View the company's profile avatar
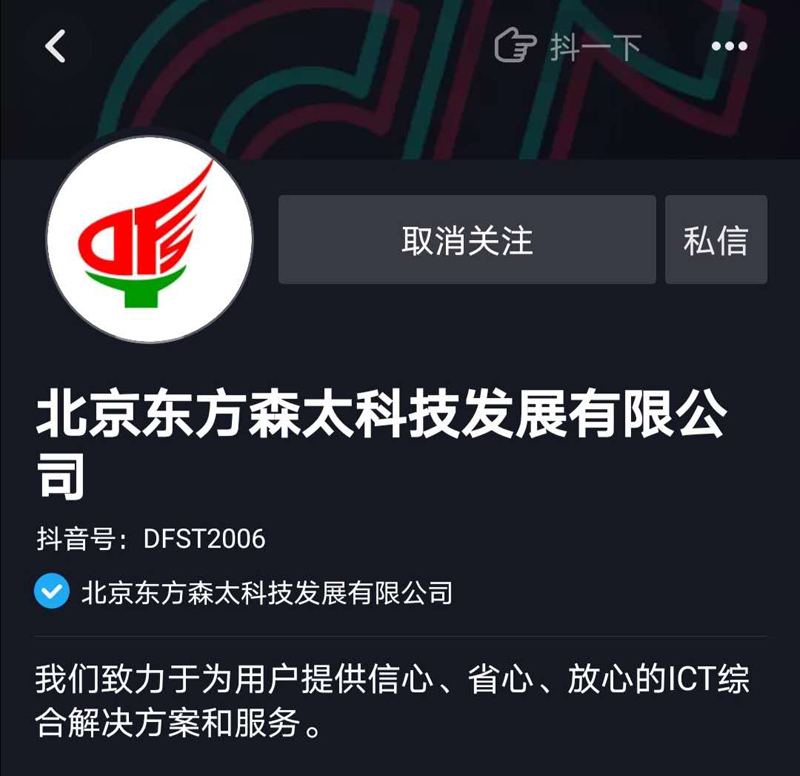The height and width of the screenshot is (776, 800). click(150, 240)
